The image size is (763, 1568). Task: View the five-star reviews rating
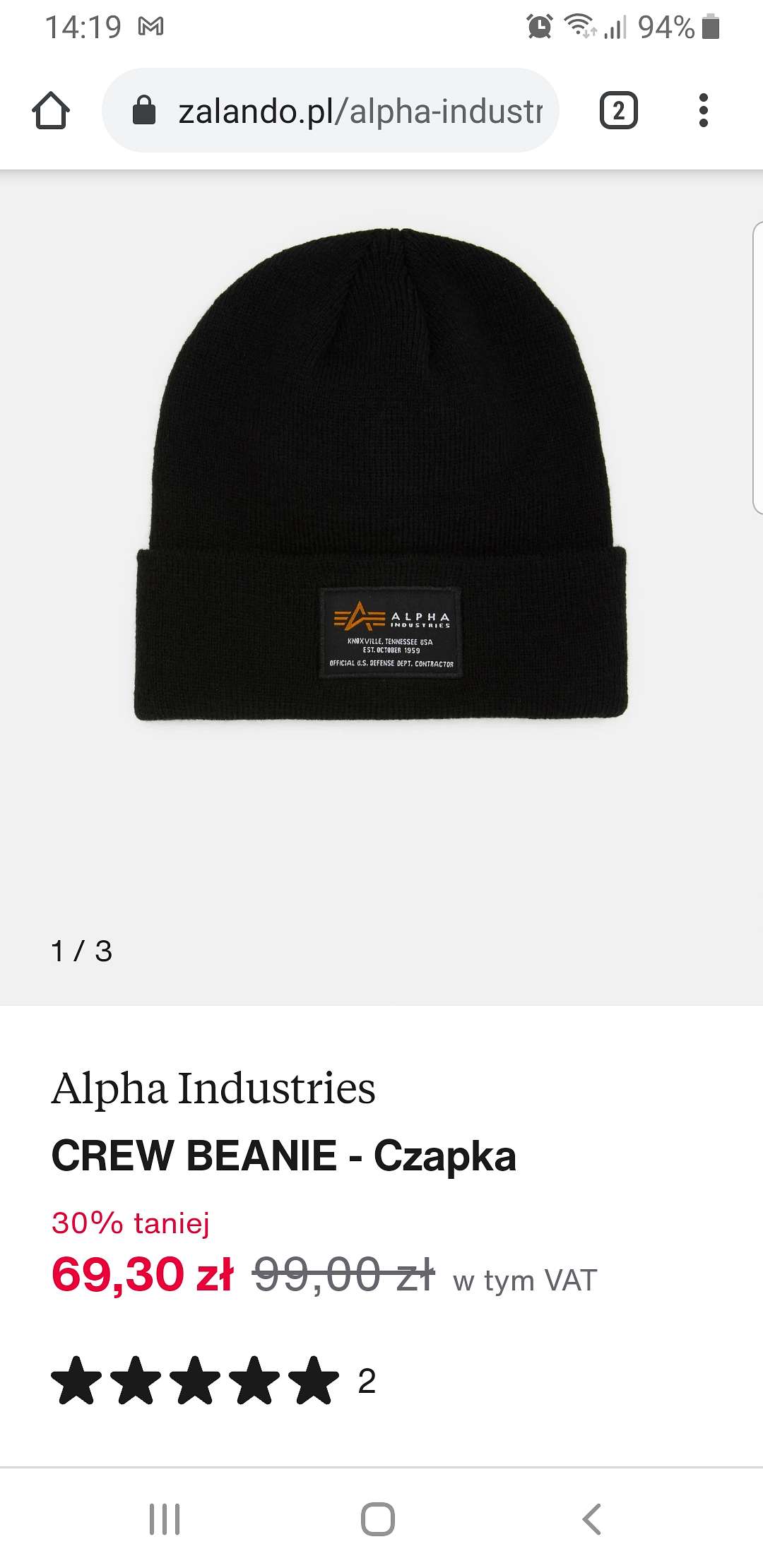(213, 1380)
